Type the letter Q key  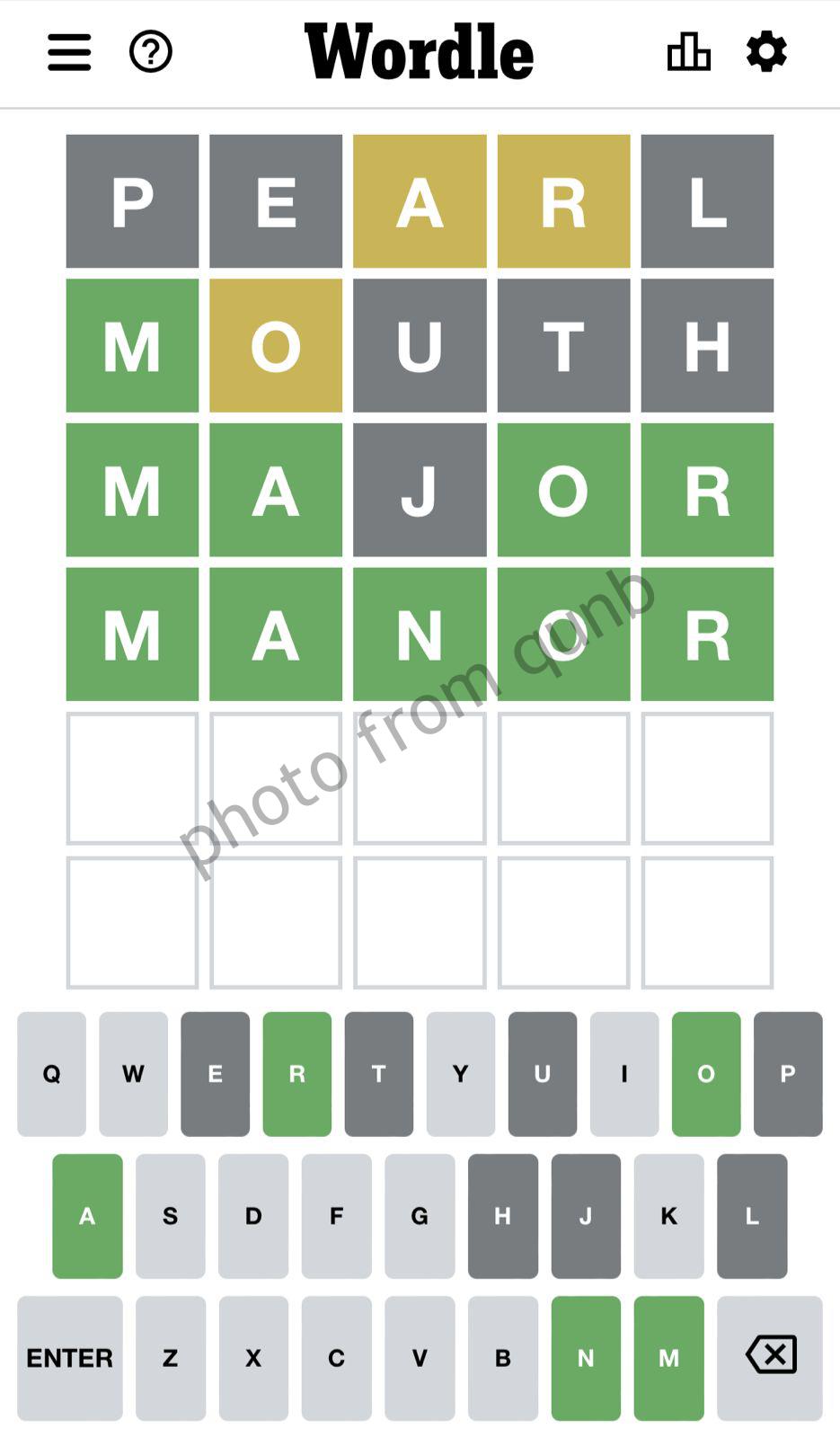(52, 1074)
